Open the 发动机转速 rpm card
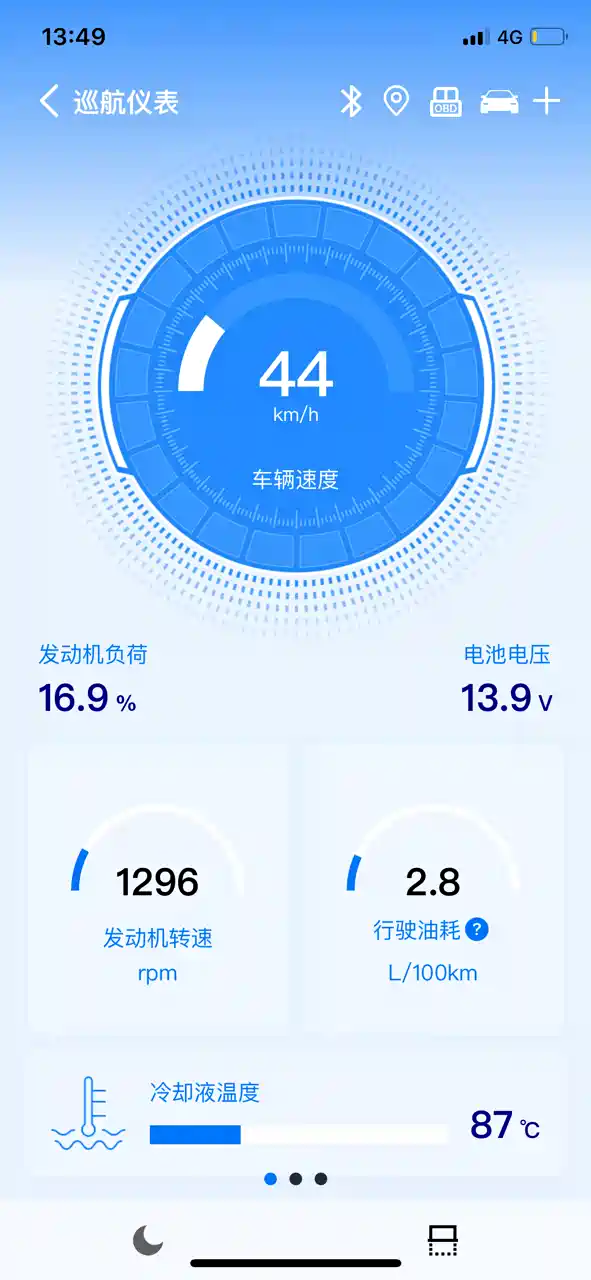The width and height of the screenshot is (591, 1280). (158, 888)
